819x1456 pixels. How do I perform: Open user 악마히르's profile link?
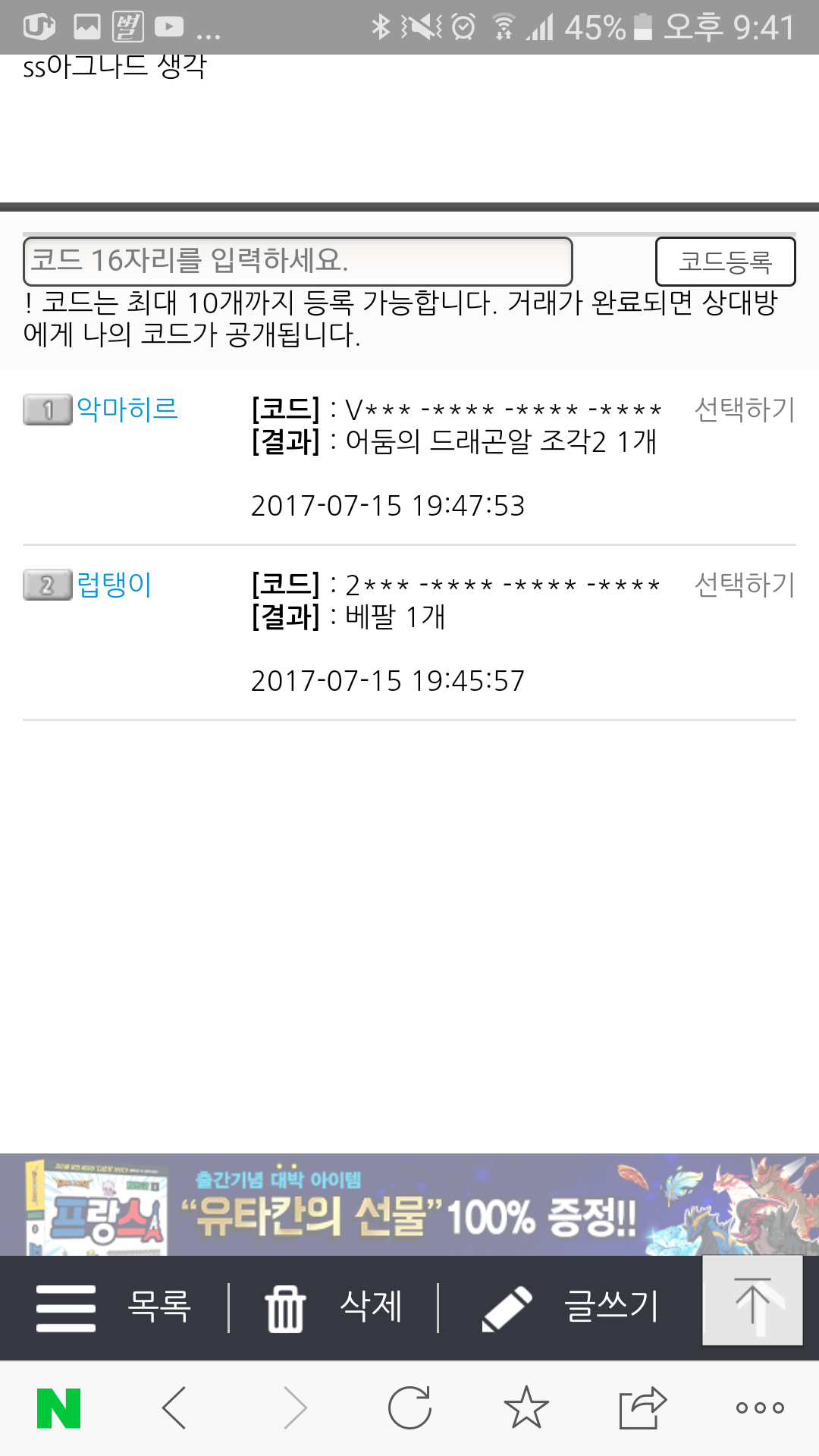coord(127,409)
